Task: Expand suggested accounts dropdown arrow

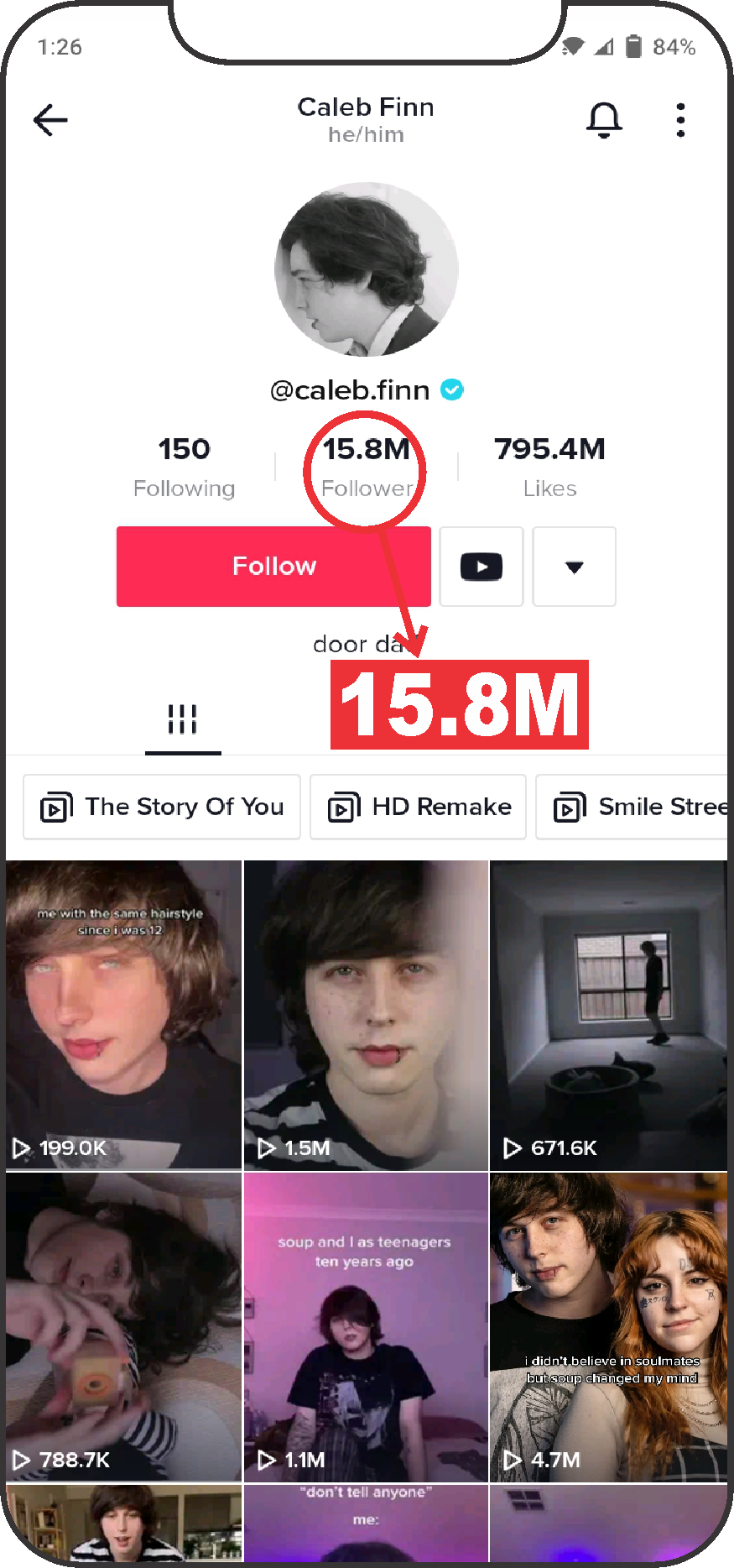Action: point(574,567)
